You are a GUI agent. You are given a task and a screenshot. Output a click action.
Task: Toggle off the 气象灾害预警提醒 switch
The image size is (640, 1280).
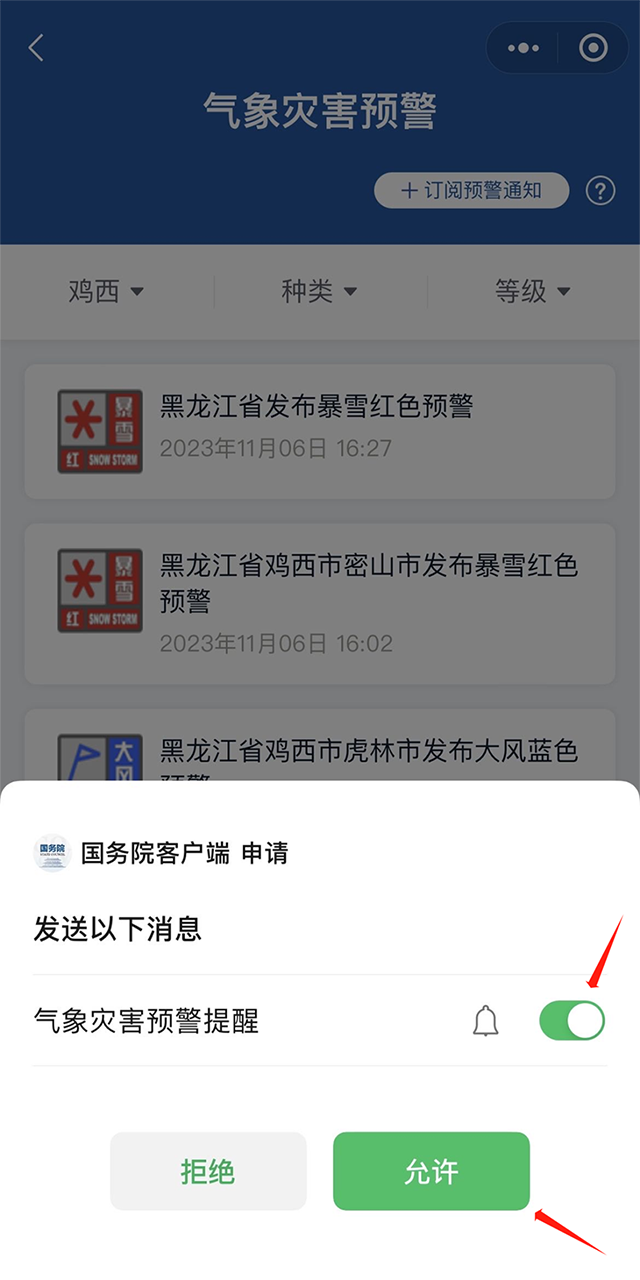[x=572, y=1020]
